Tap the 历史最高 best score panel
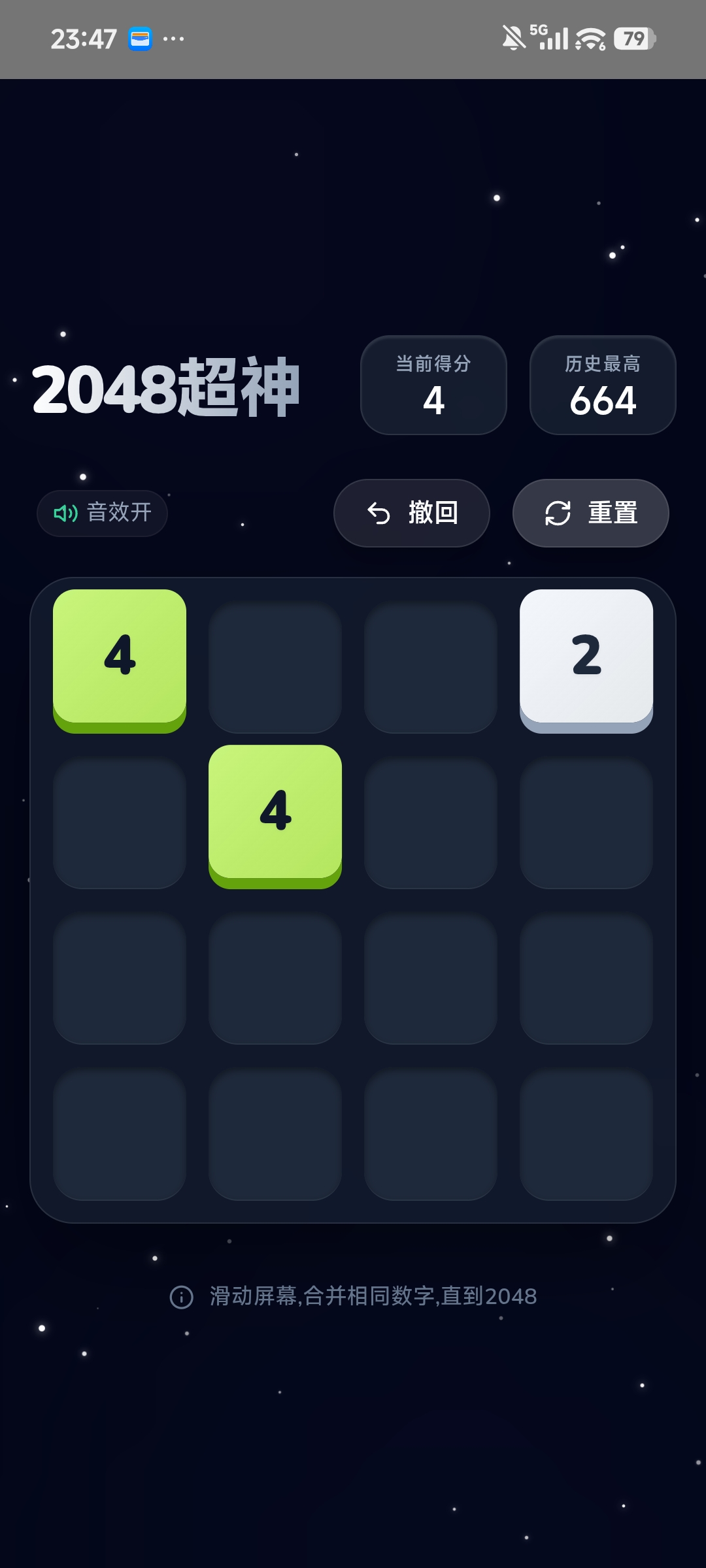Viewport: 706px width, 1568px height. [x=602, y=385]
